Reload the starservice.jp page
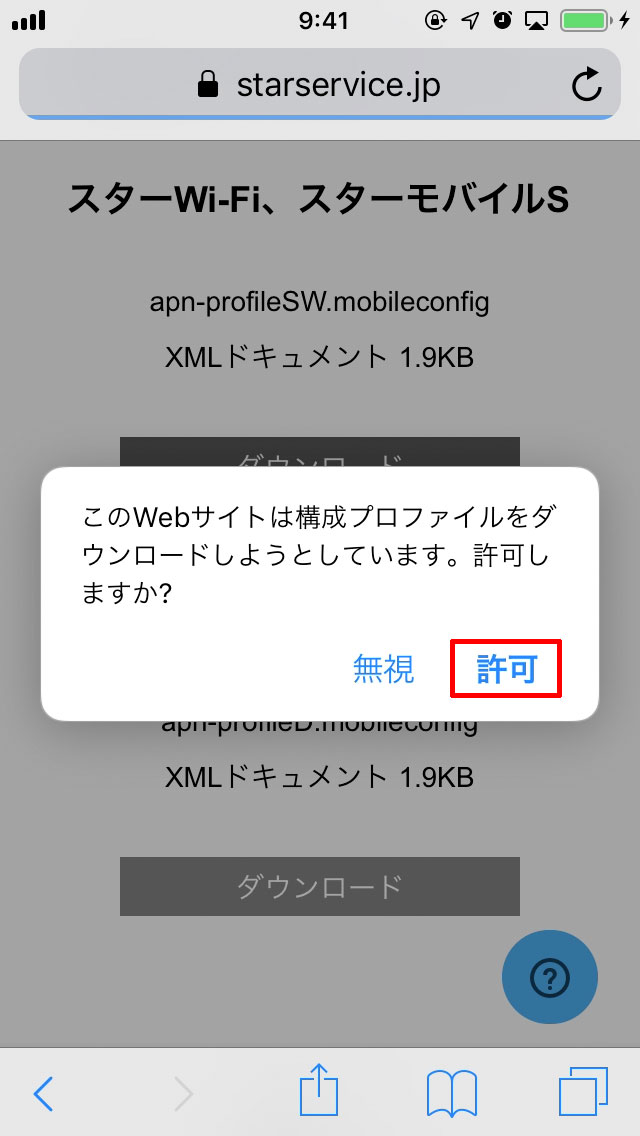 click(x=587, y=85)
